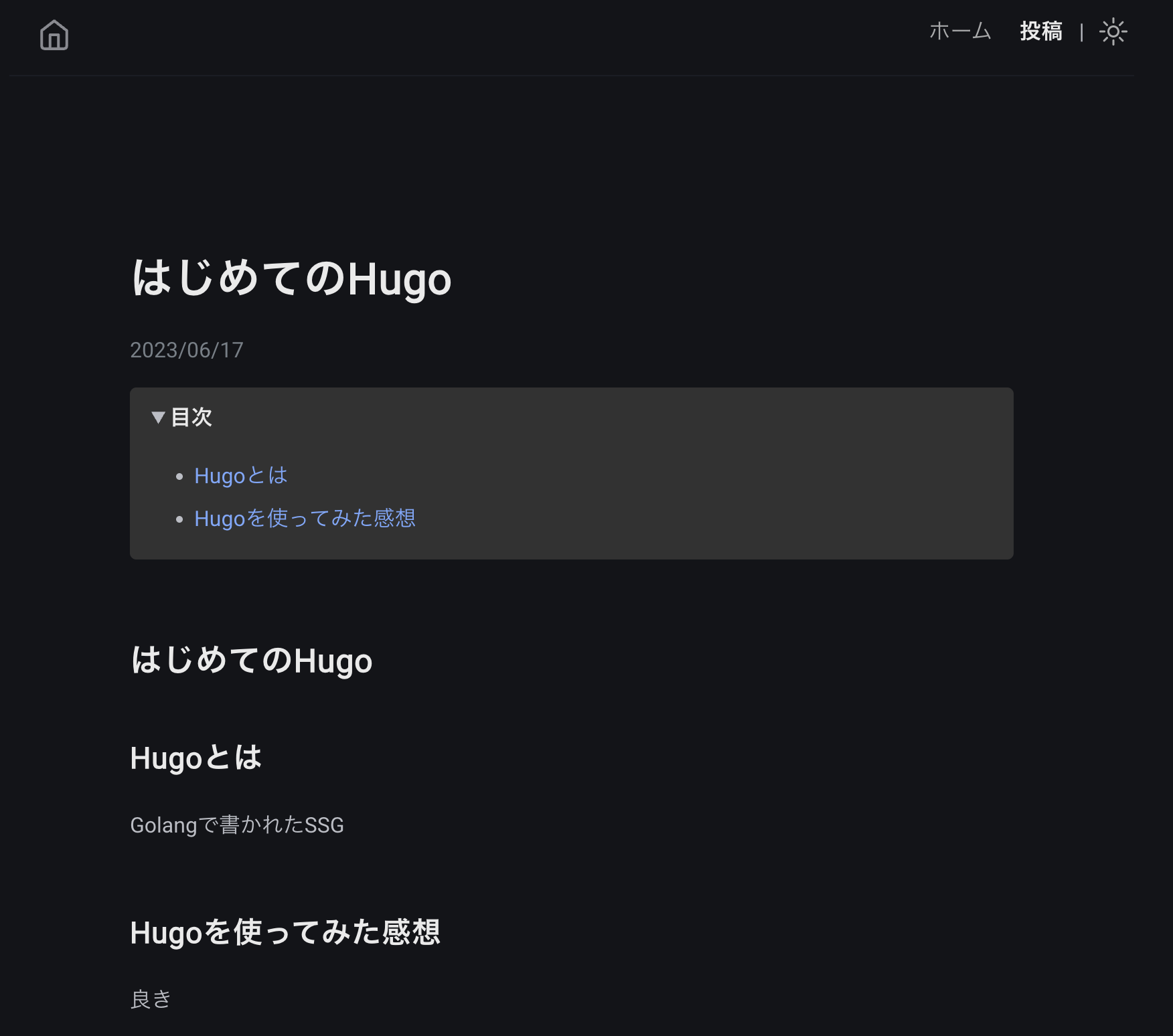Image resolution: width=1173 pixels, height=1036 pixels.
Task: Open the 投稿 posts section
Action: (1040, 31)
